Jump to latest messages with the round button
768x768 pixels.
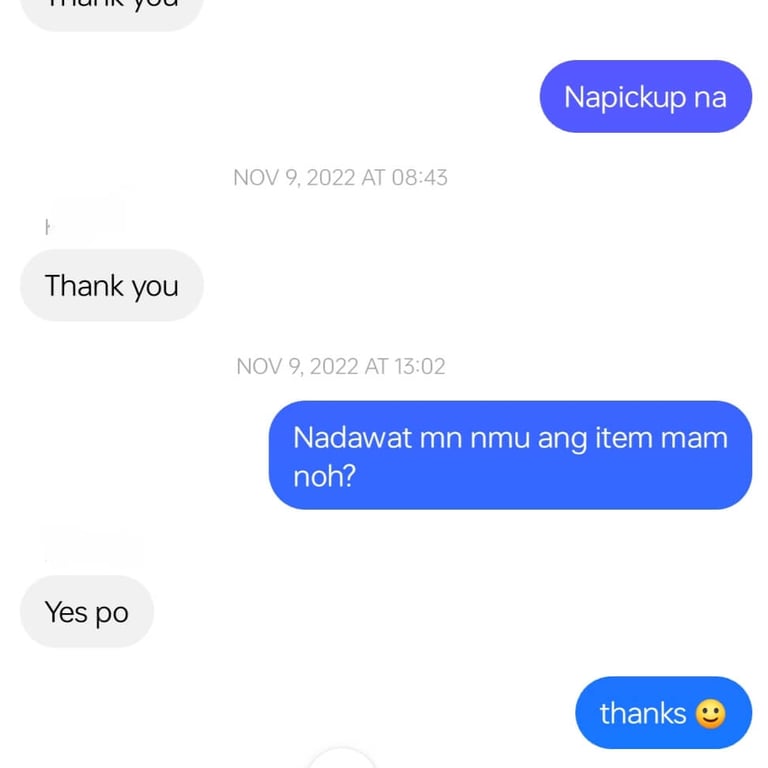point(341,759)
